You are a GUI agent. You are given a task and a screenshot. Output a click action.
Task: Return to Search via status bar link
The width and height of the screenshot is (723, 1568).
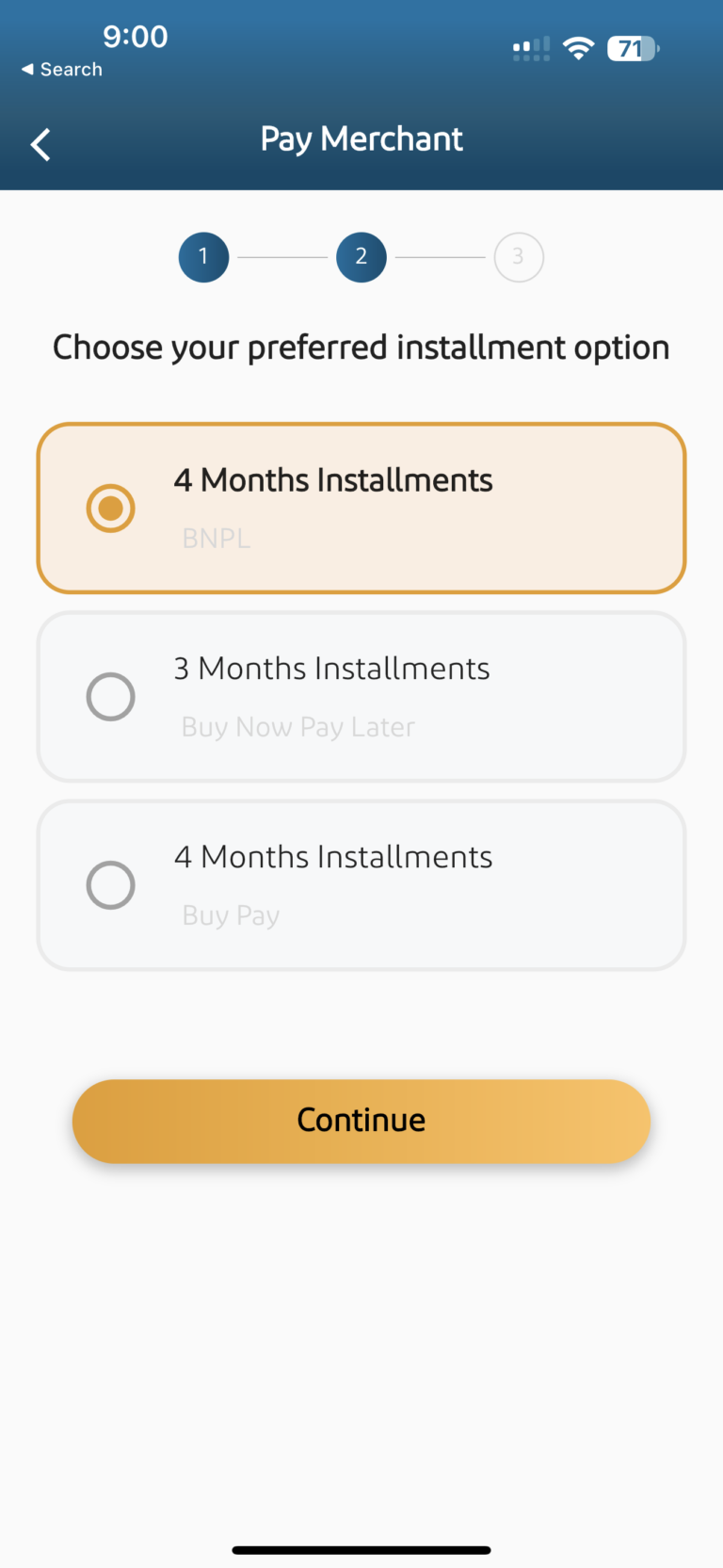61,69
